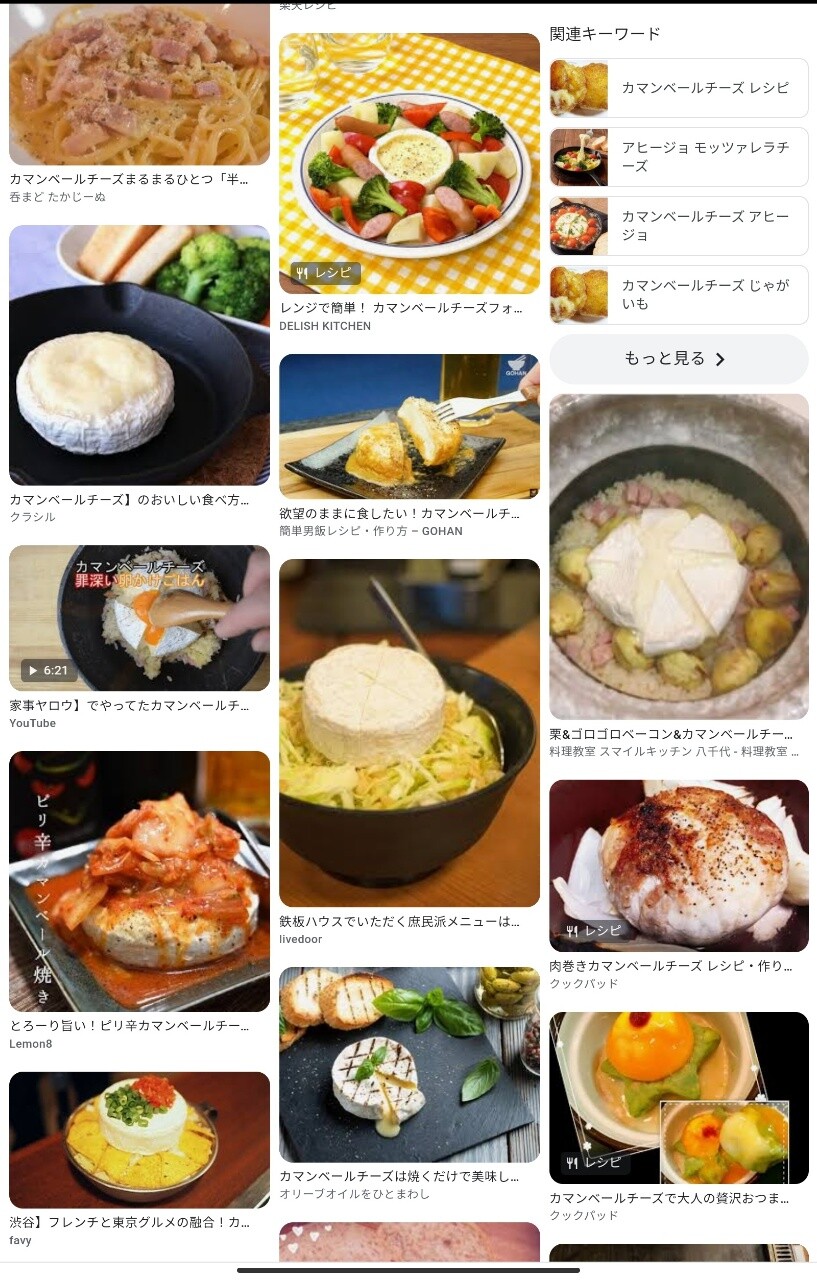Image resolution: width=817 pixels, height=1280 pixels.
Task: Open the オリーブオイルをひとまわし grilled camembert image
Action: pyautogui.click(x=409, y=1064)
